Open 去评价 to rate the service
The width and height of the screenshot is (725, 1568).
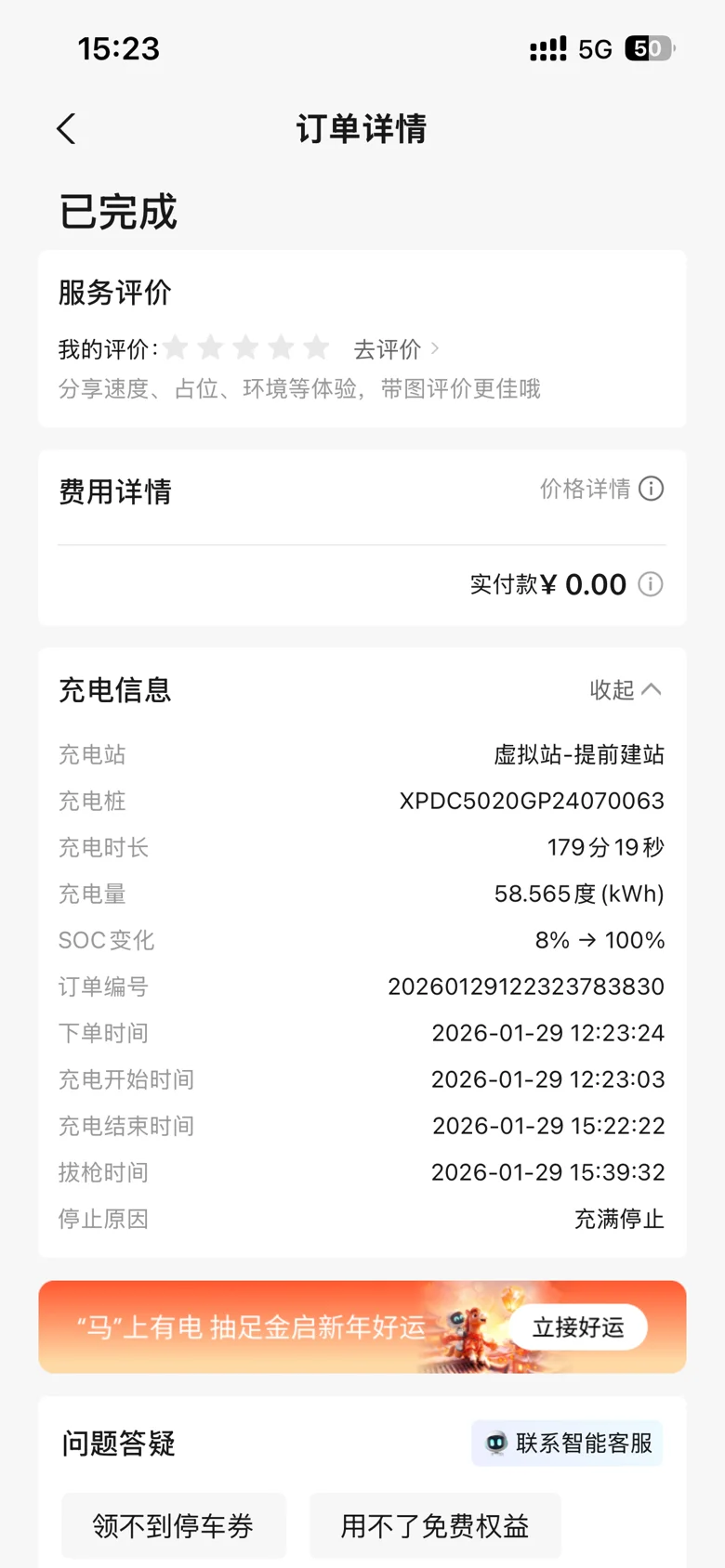tap(395, 349)
